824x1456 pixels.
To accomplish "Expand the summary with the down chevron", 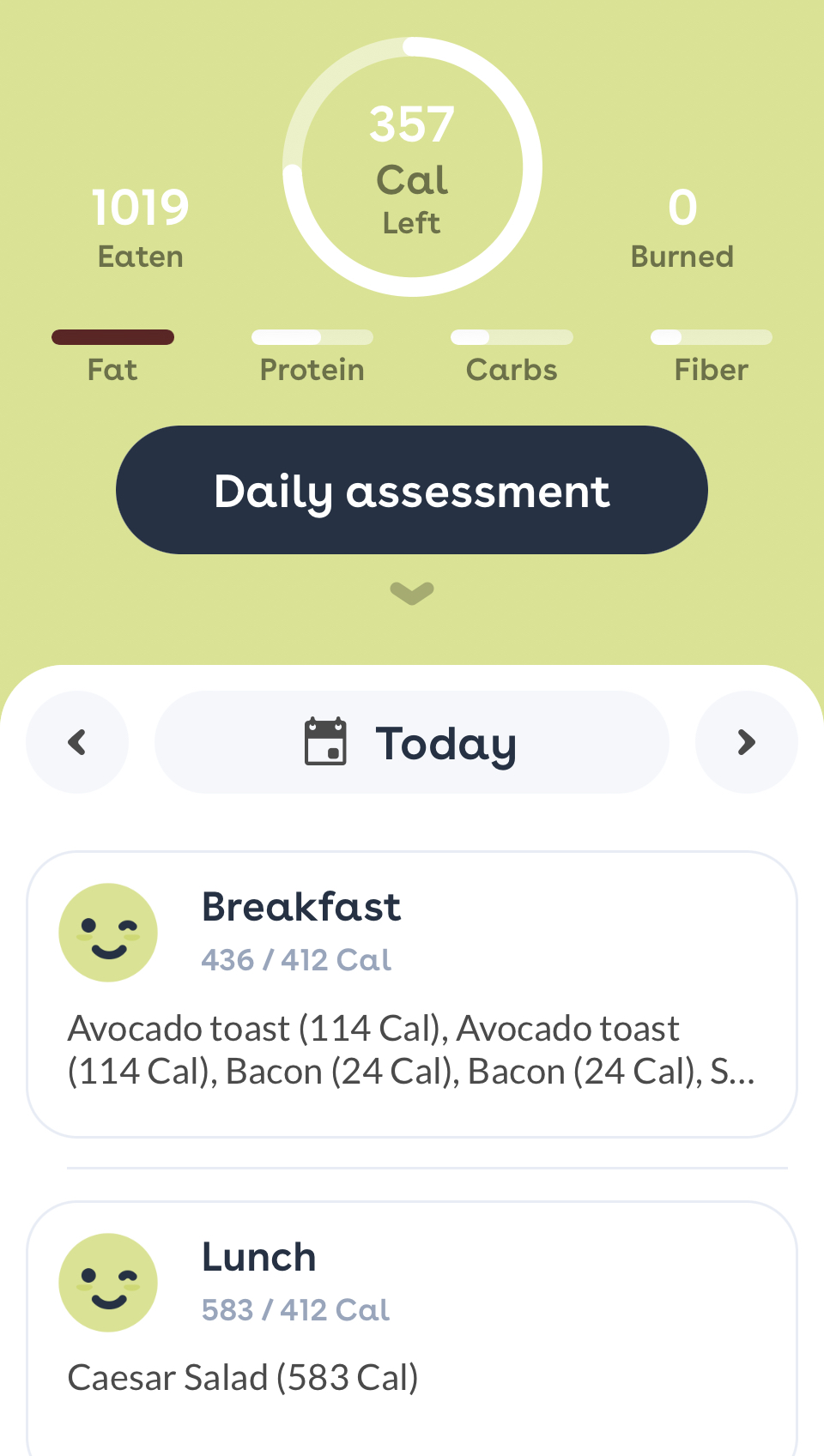I will pos(412,593).
